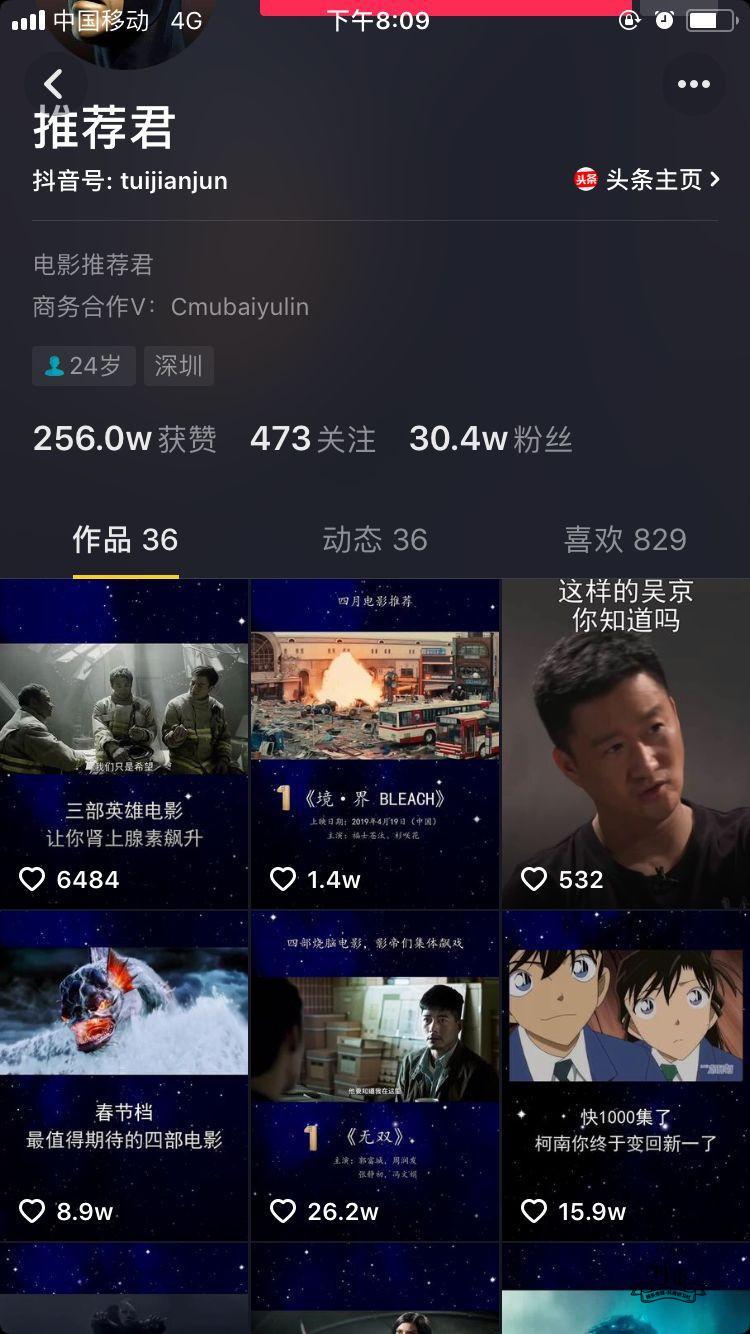View the 473 关注 following list
Viewport: 750px width, 1334px height.
tap(312, 439)
